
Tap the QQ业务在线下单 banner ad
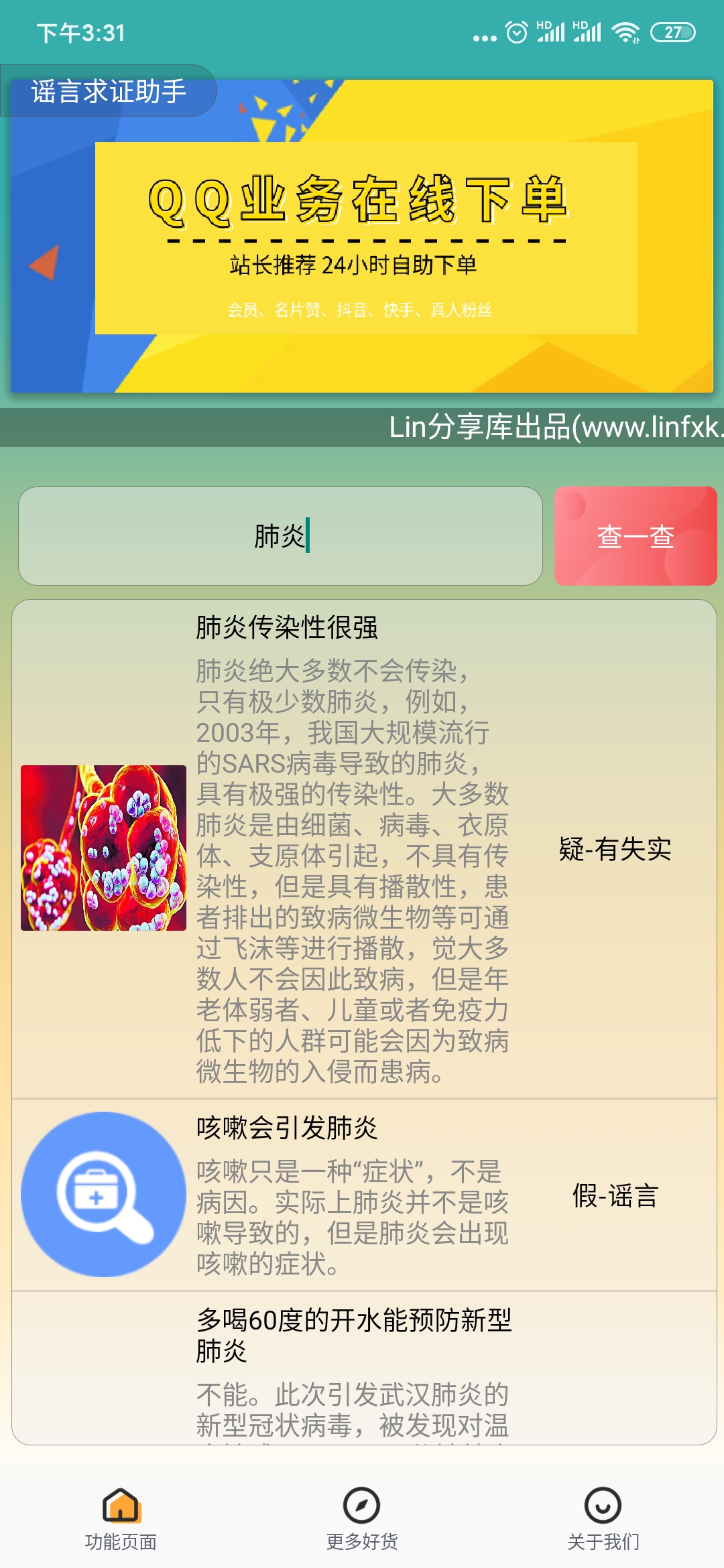tap(362, 236)
